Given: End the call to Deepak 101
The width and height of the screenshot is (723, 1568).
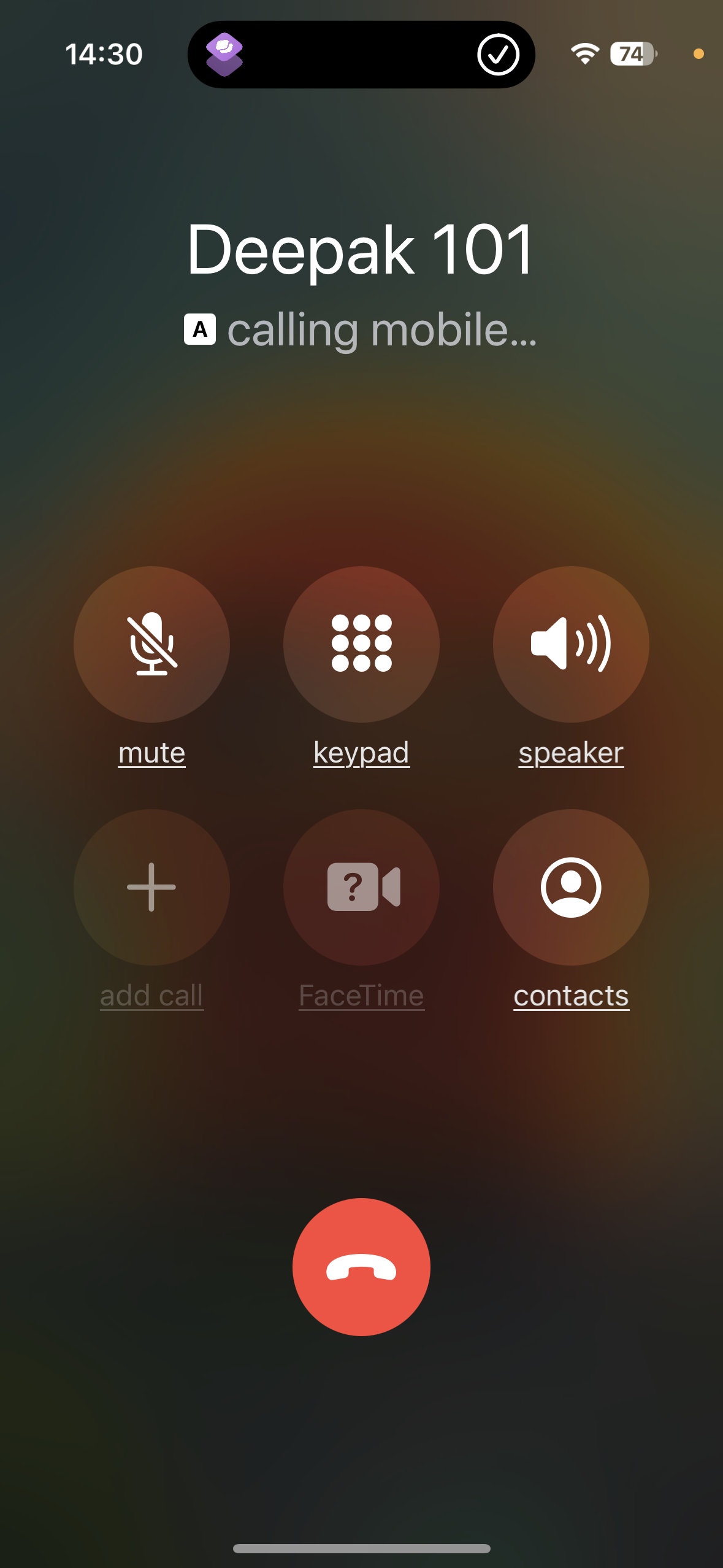Looking at the screenshot, I should 361,1267.
